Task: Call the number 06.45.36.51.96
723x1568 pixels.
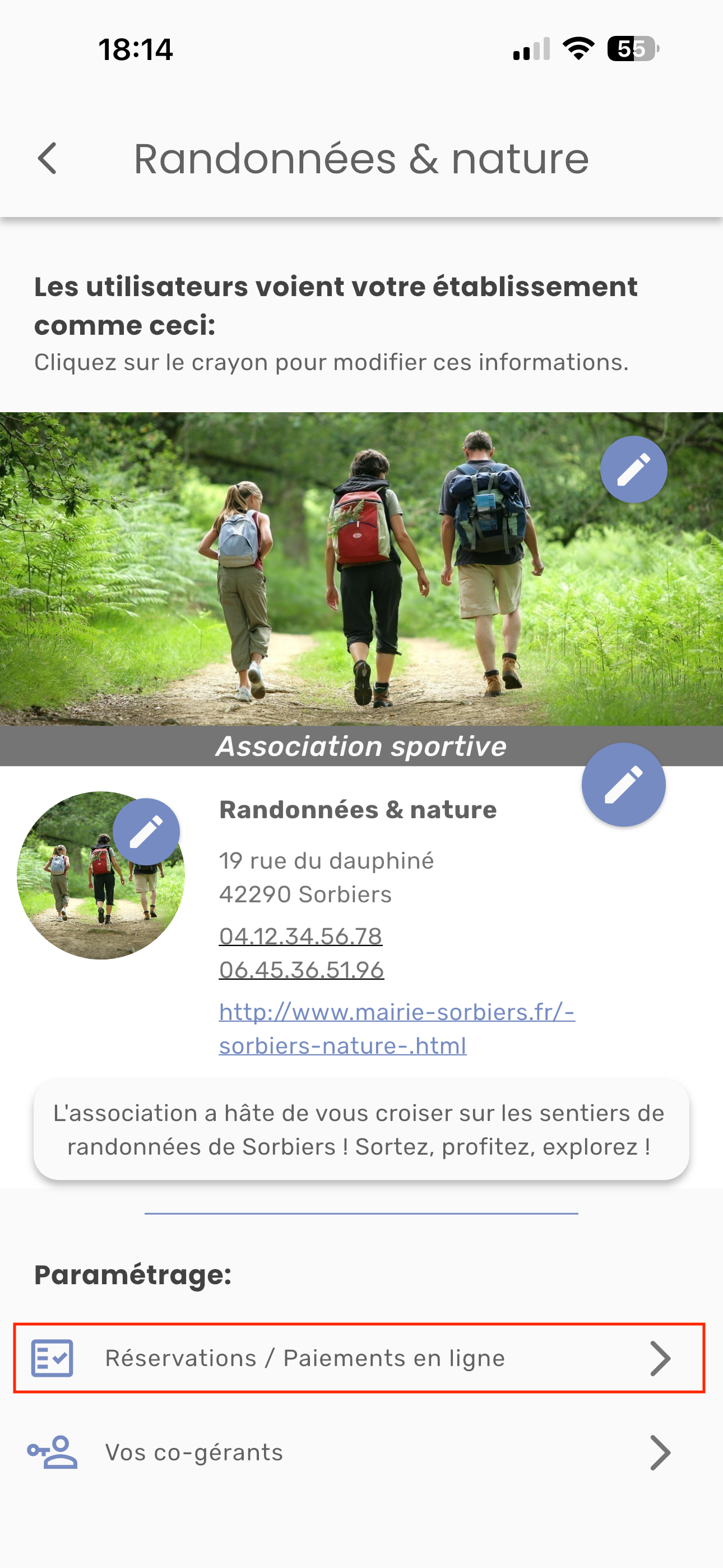Action: (302, 970)
